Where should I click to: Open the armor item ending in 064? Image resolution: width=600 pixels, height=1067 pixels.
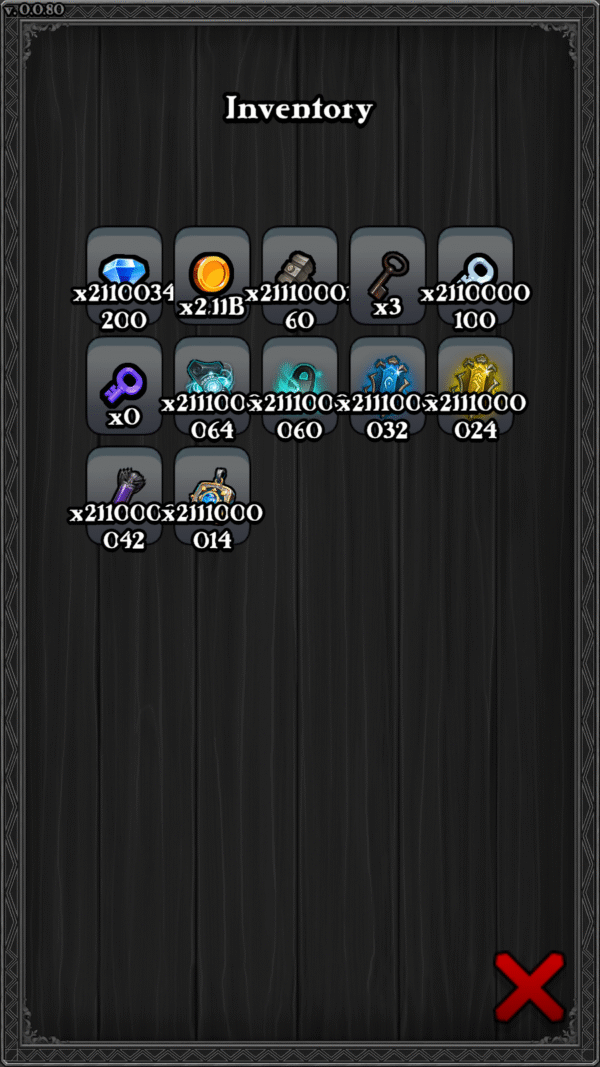[212, 384]
